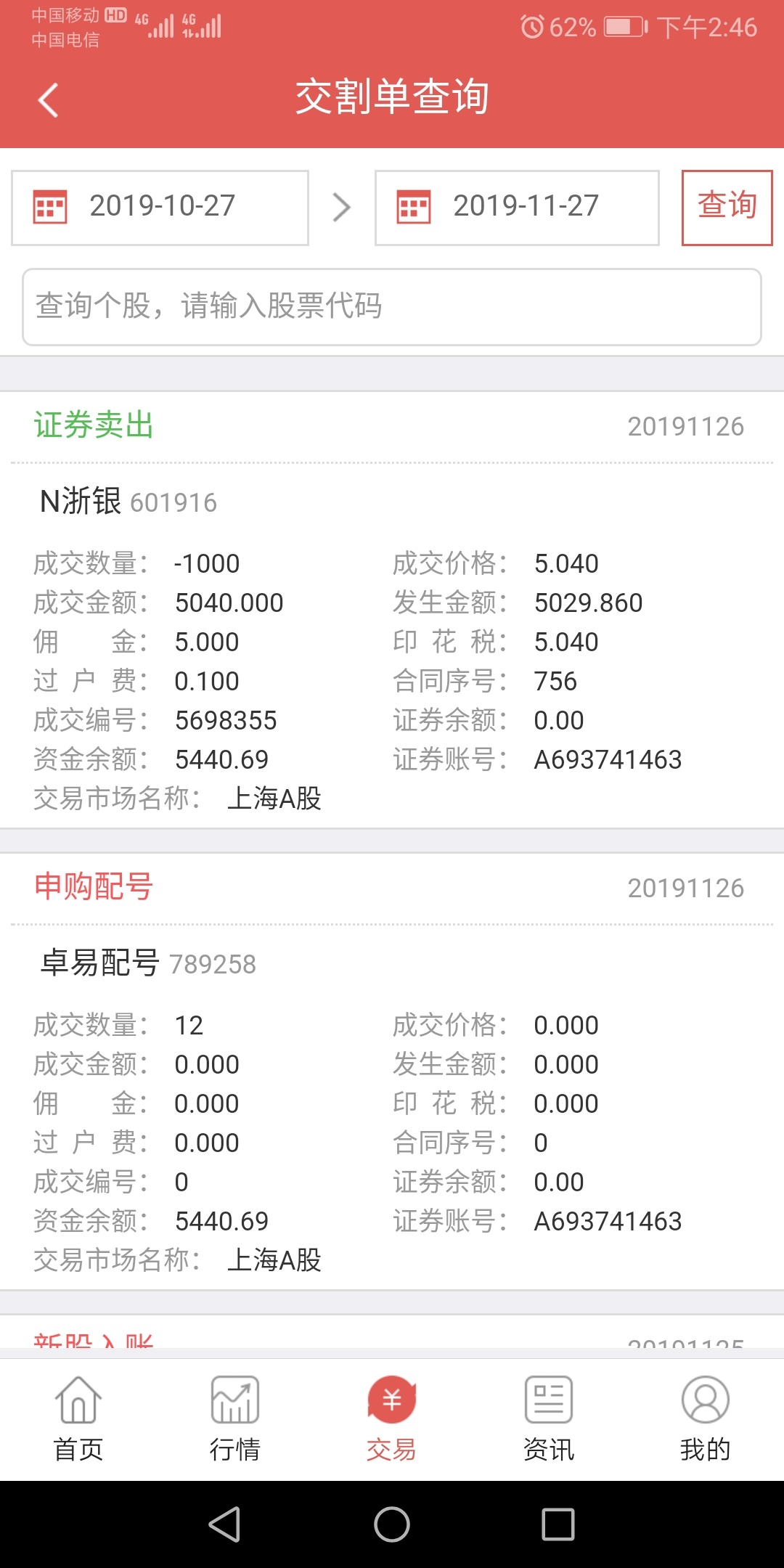Tap the system home button

(x=392, y=1524)
